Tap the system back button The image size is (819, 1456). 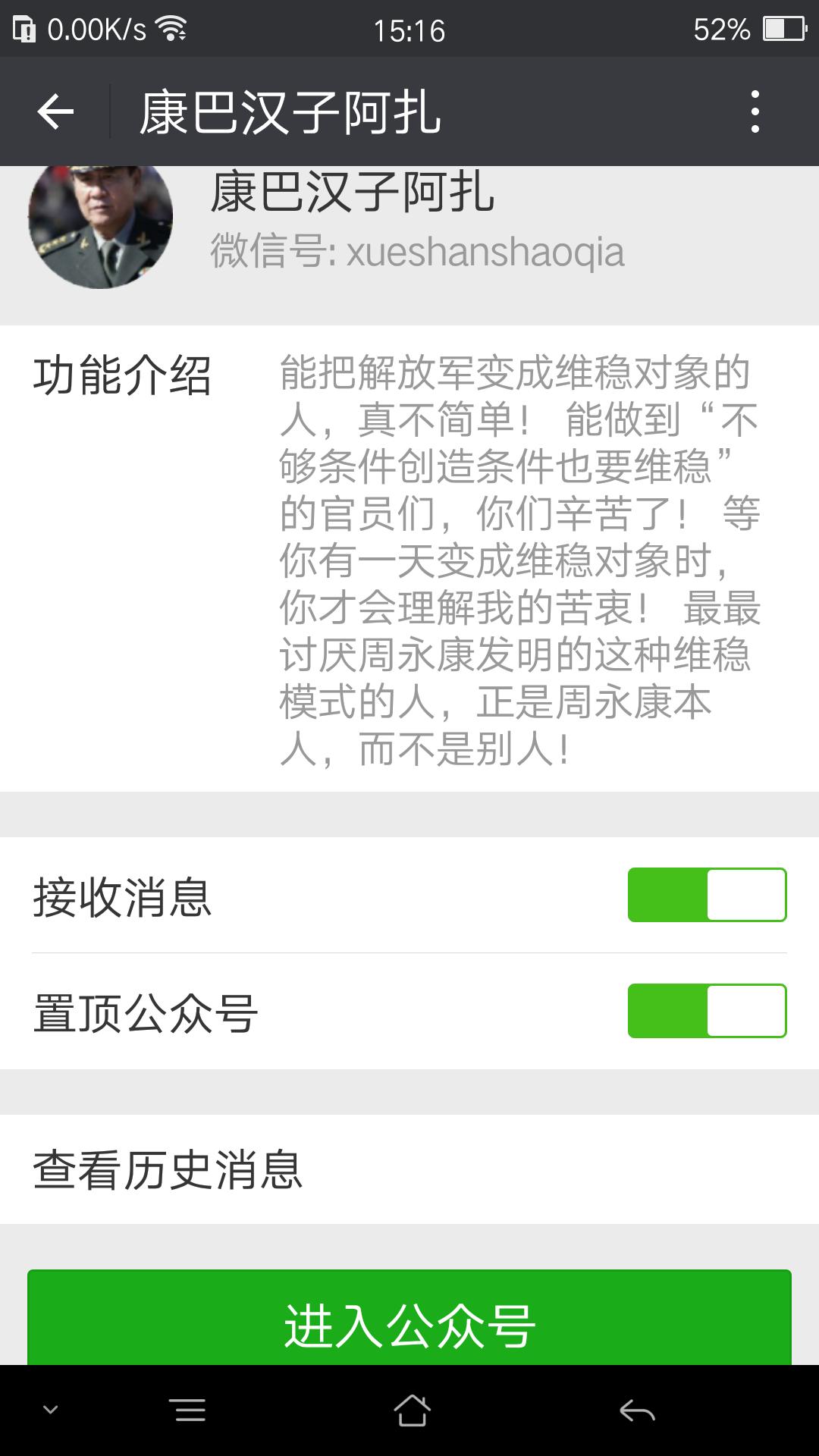(637, 1410)
